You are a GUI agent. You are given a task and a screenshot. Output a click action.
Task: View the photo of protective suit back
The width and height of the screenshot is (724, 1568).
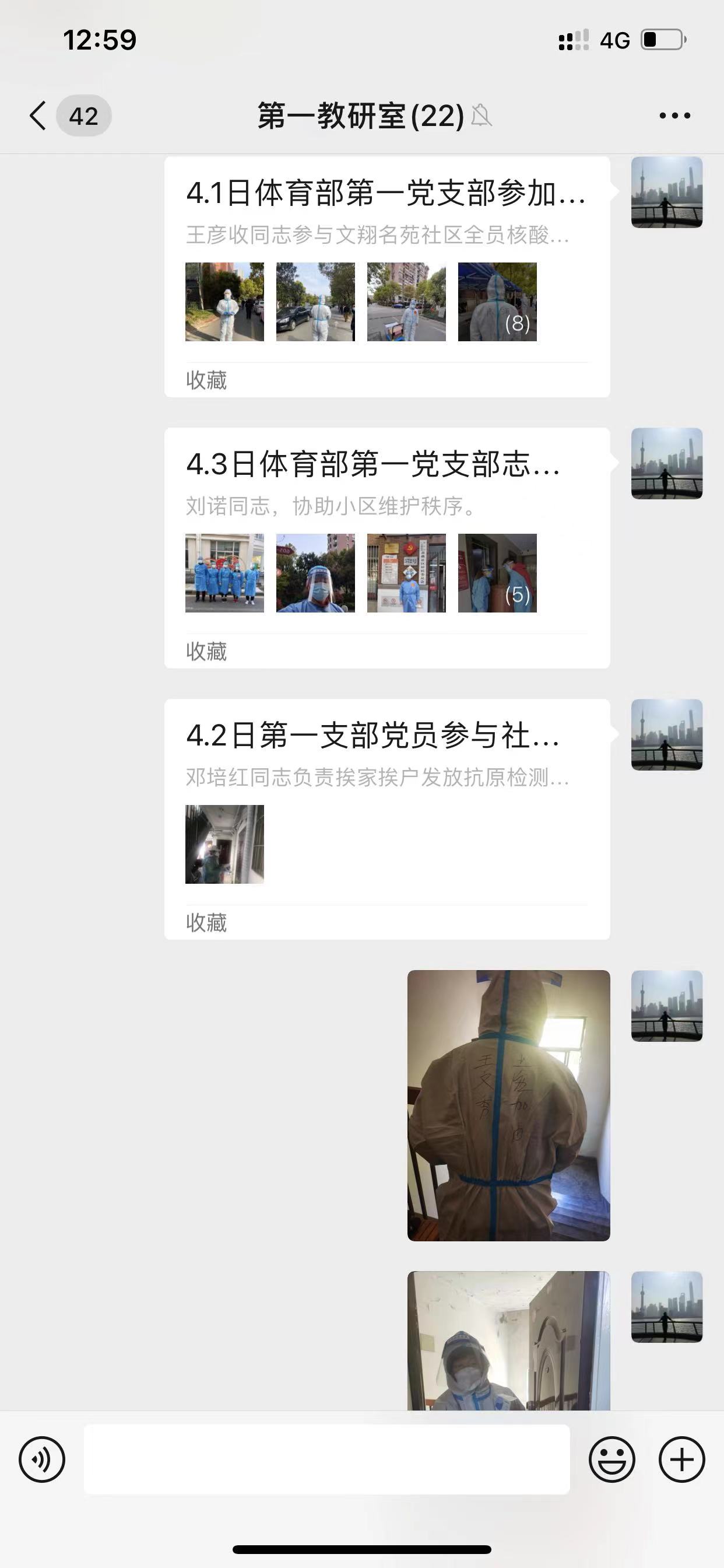click(508, 1105)
